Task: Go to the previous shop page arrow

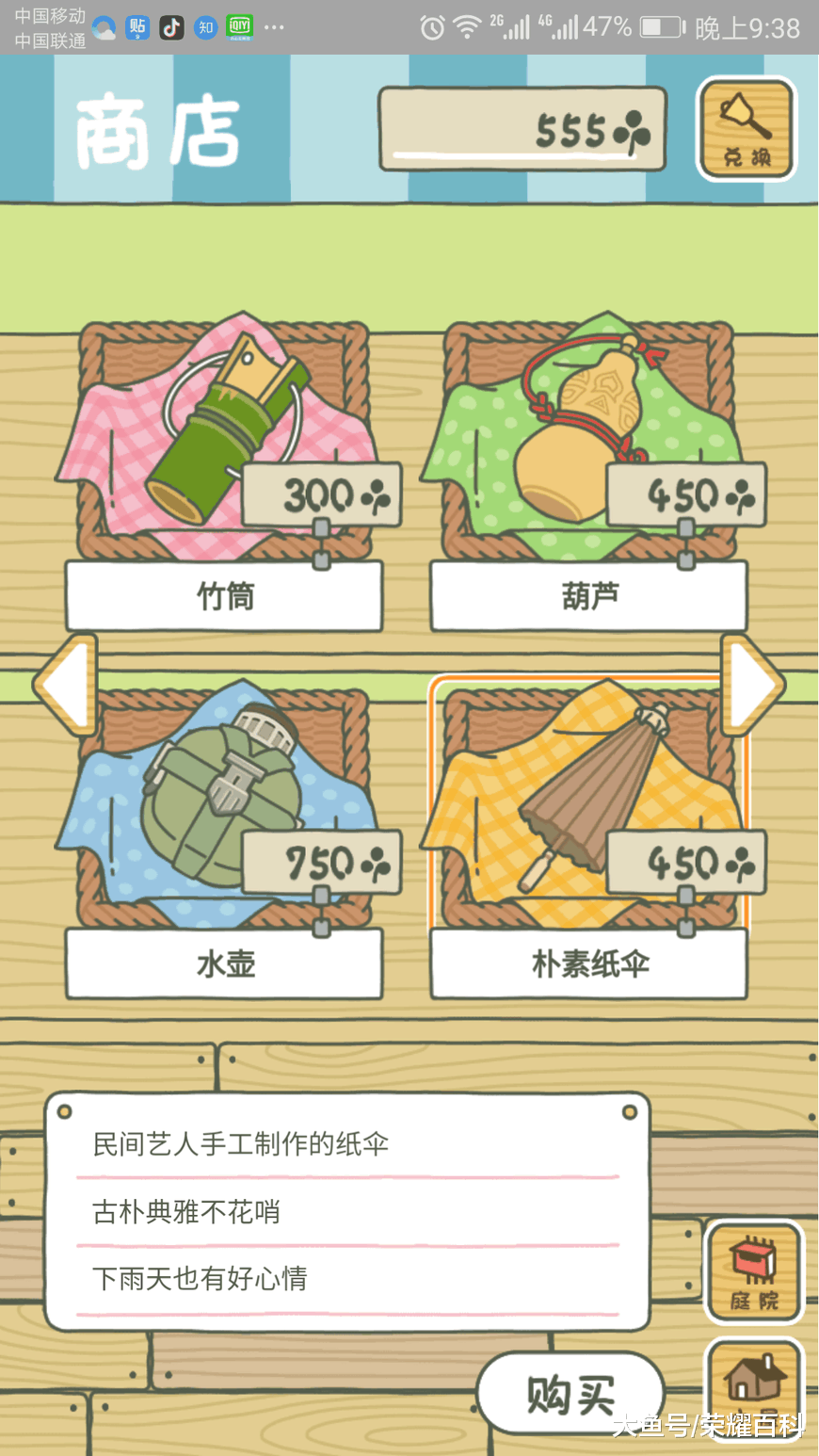Action: coord(66,685)
